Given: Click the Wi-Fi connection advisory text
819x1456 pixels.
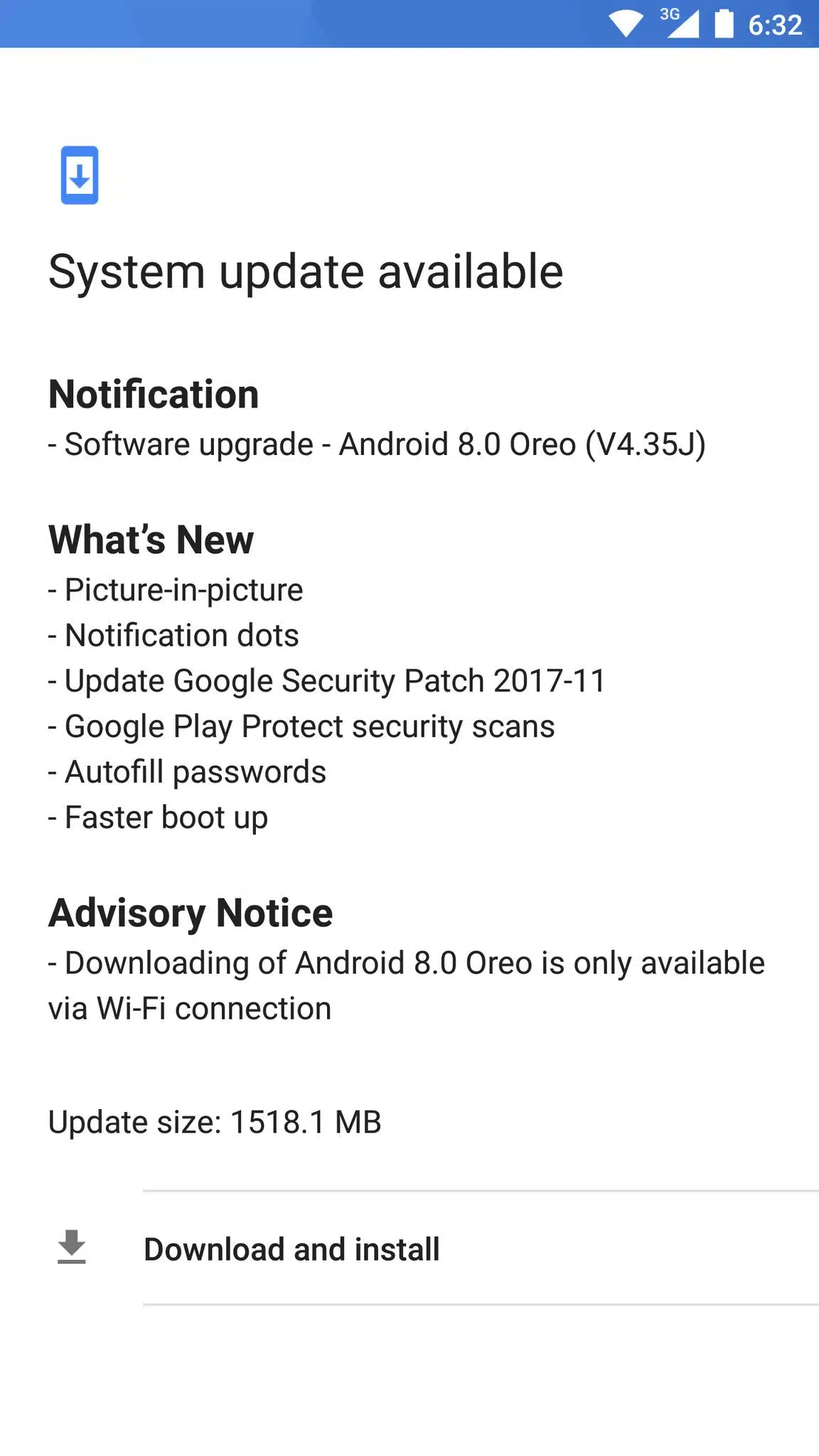Looking at the screenshot, I should point(188,1007).
